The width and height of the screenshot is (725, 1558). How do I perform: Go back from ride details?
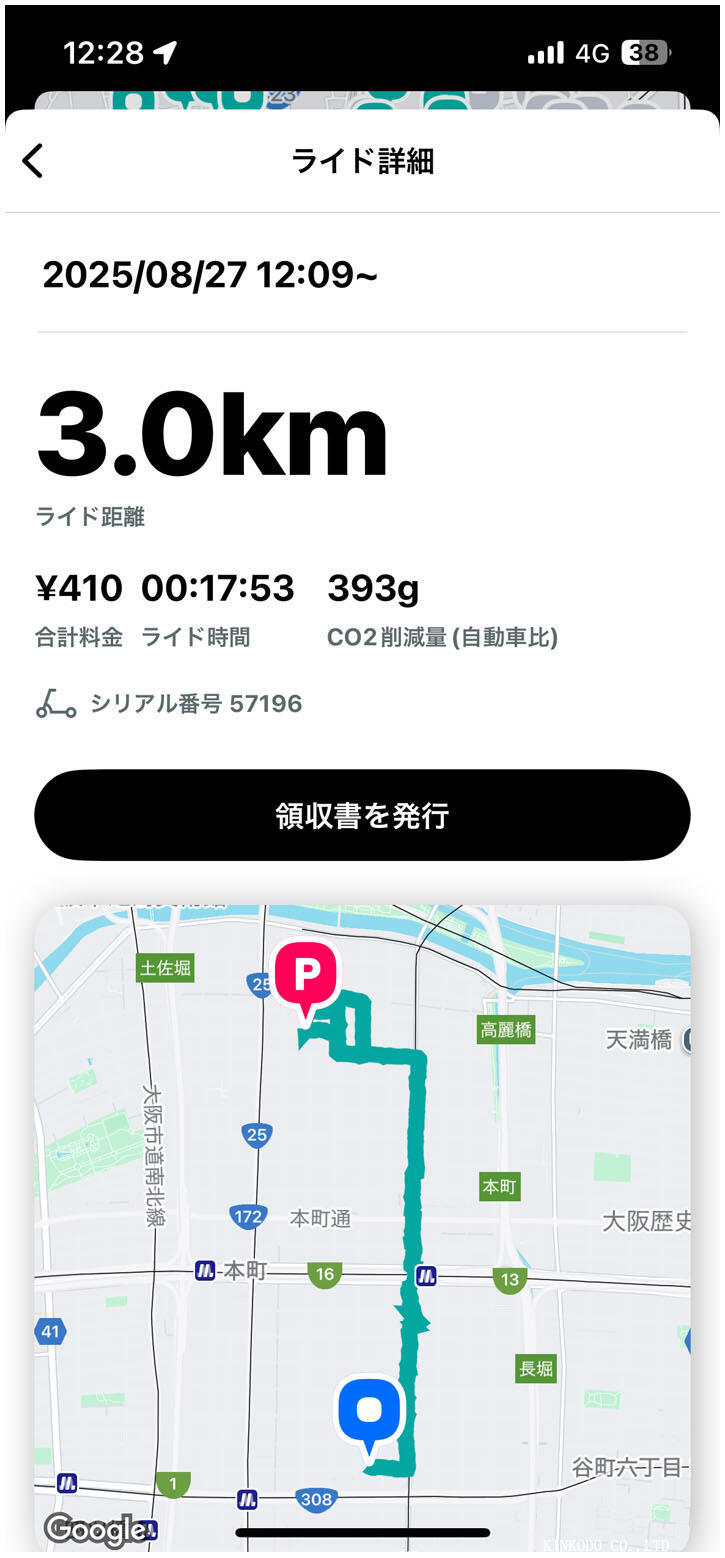[x=34, y=161]
